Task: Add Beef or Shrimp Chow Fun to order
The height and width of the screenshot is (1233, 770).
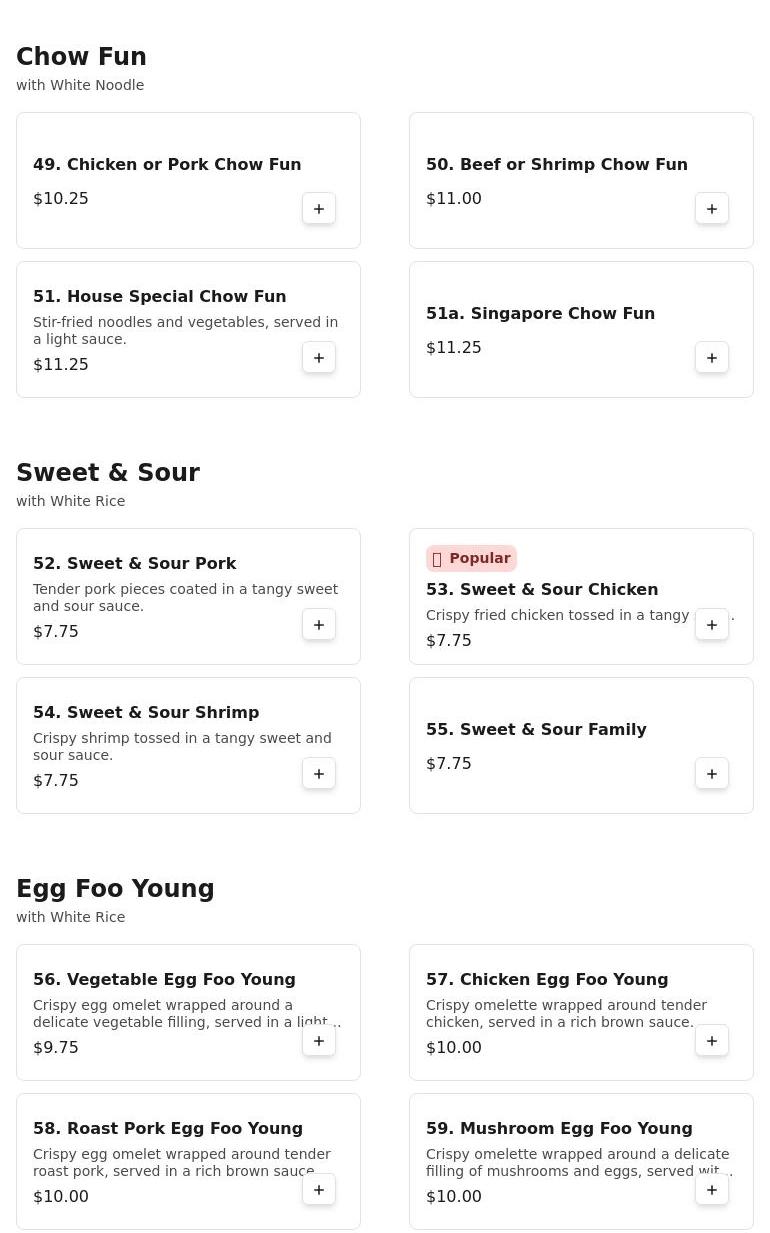Action: pos(711,208)
